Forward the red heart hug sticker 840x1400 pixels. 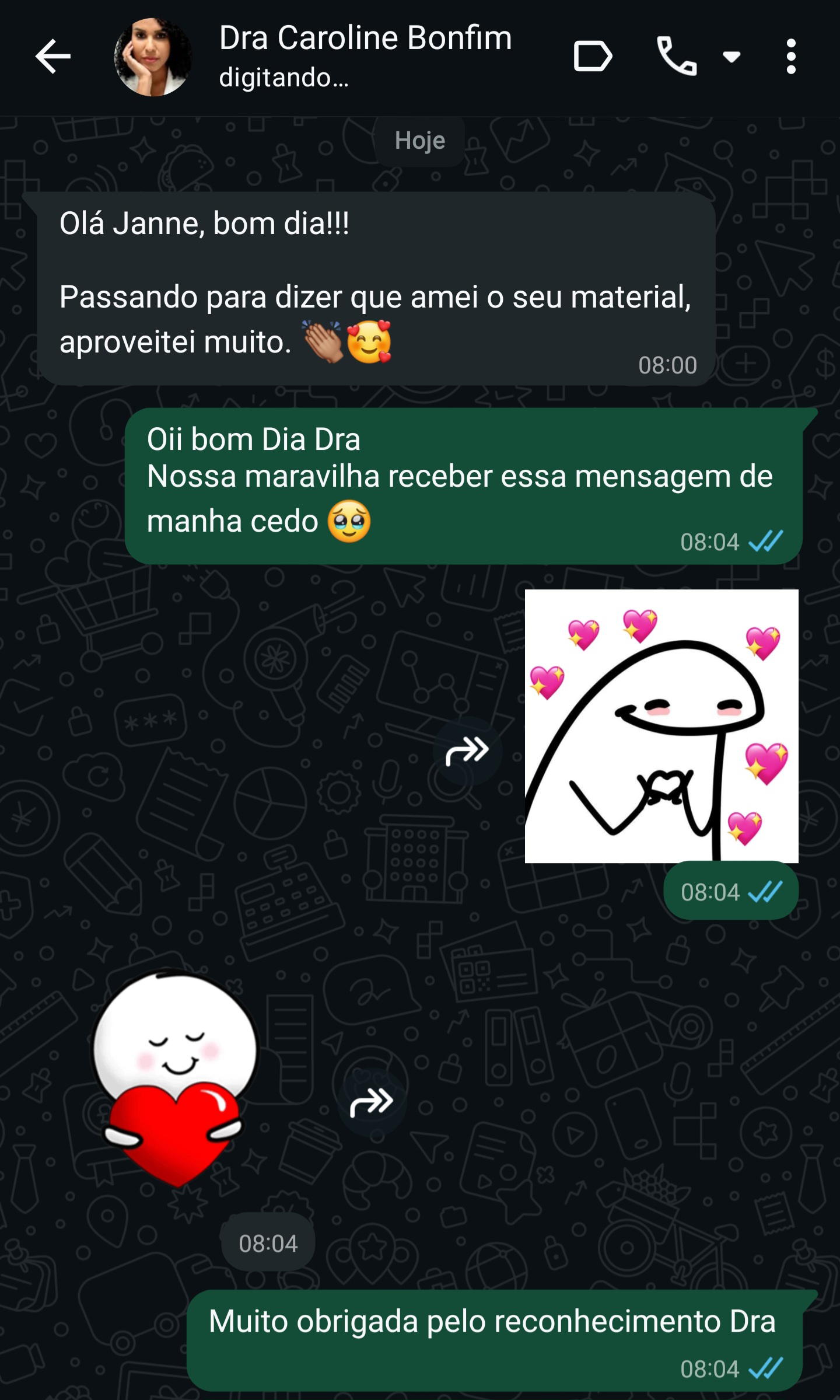(x=372, y=1102)
